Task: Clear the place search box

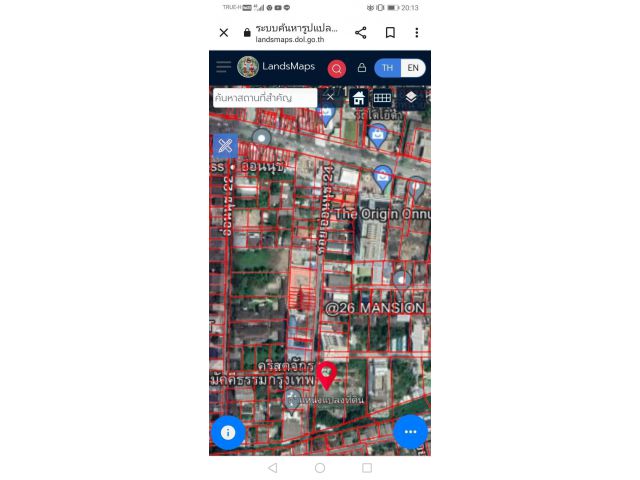Action: [330, 97]
